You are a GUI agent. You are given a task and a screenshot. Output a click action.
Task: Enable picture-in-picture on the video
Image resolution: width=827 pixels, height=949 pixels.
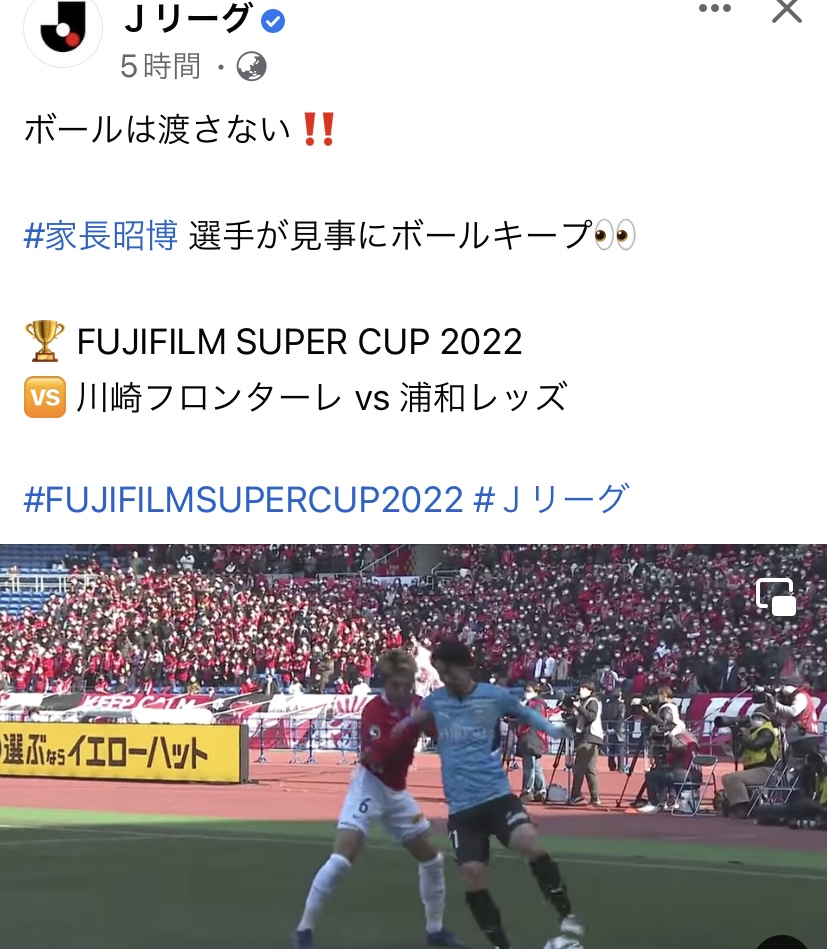click(776, 597)
